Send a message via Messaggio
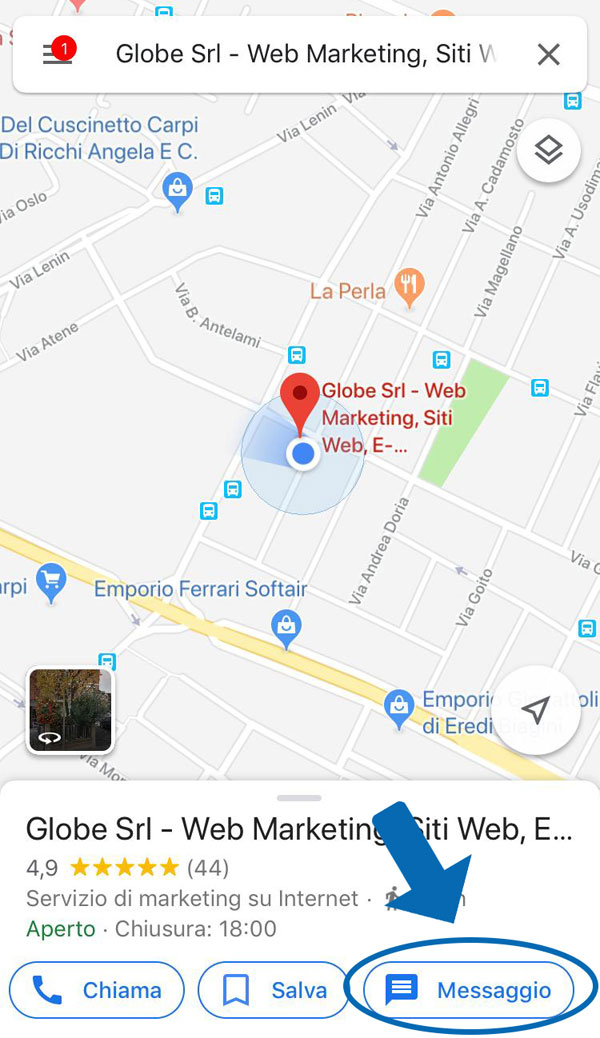This screenshot has width=600, height=1038. (x=468, y=990)
